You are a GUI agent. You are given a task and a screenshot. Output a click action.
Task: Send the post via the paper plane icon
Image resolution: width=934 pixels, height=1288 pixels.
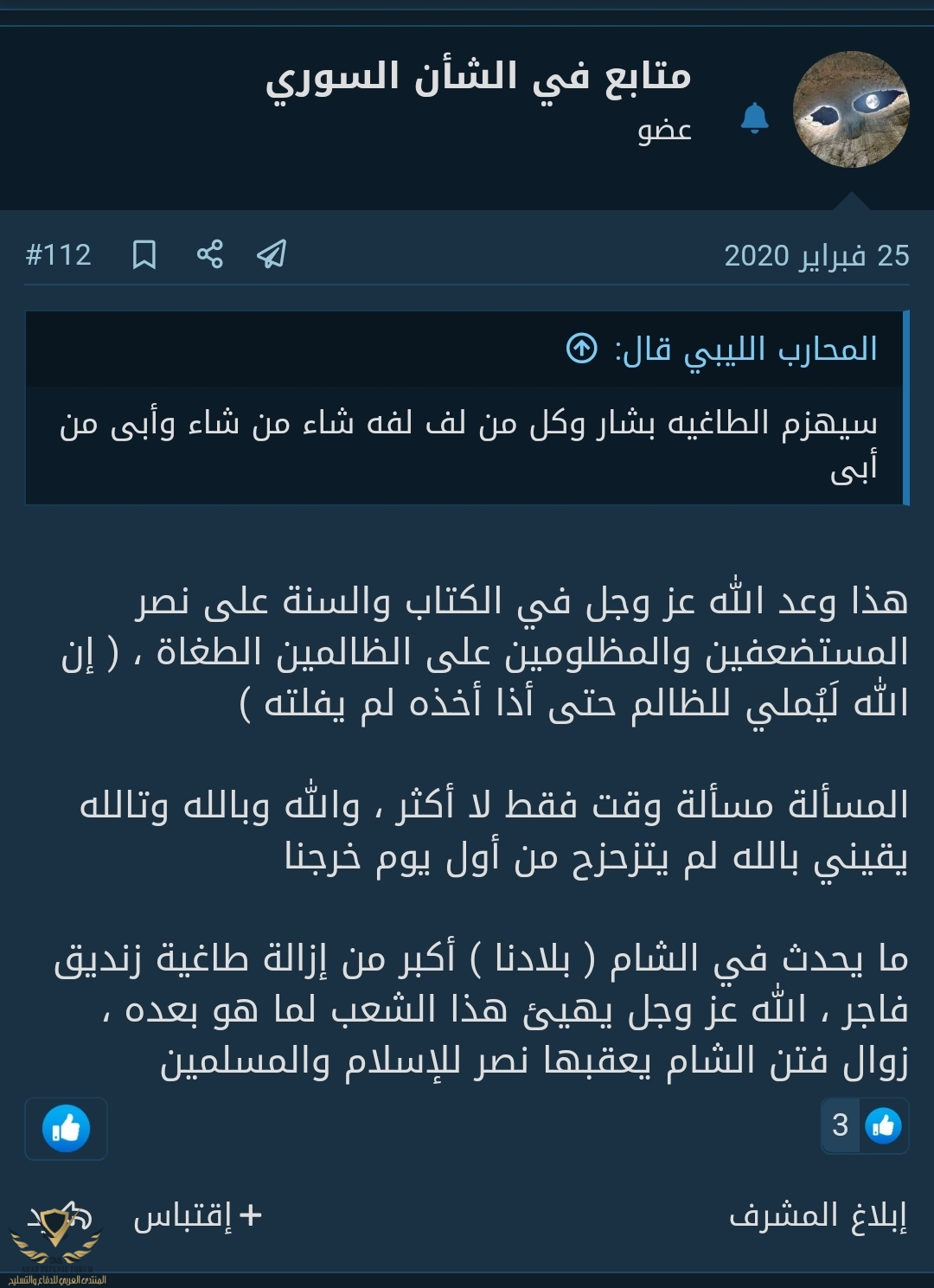(x=272, y=254)
